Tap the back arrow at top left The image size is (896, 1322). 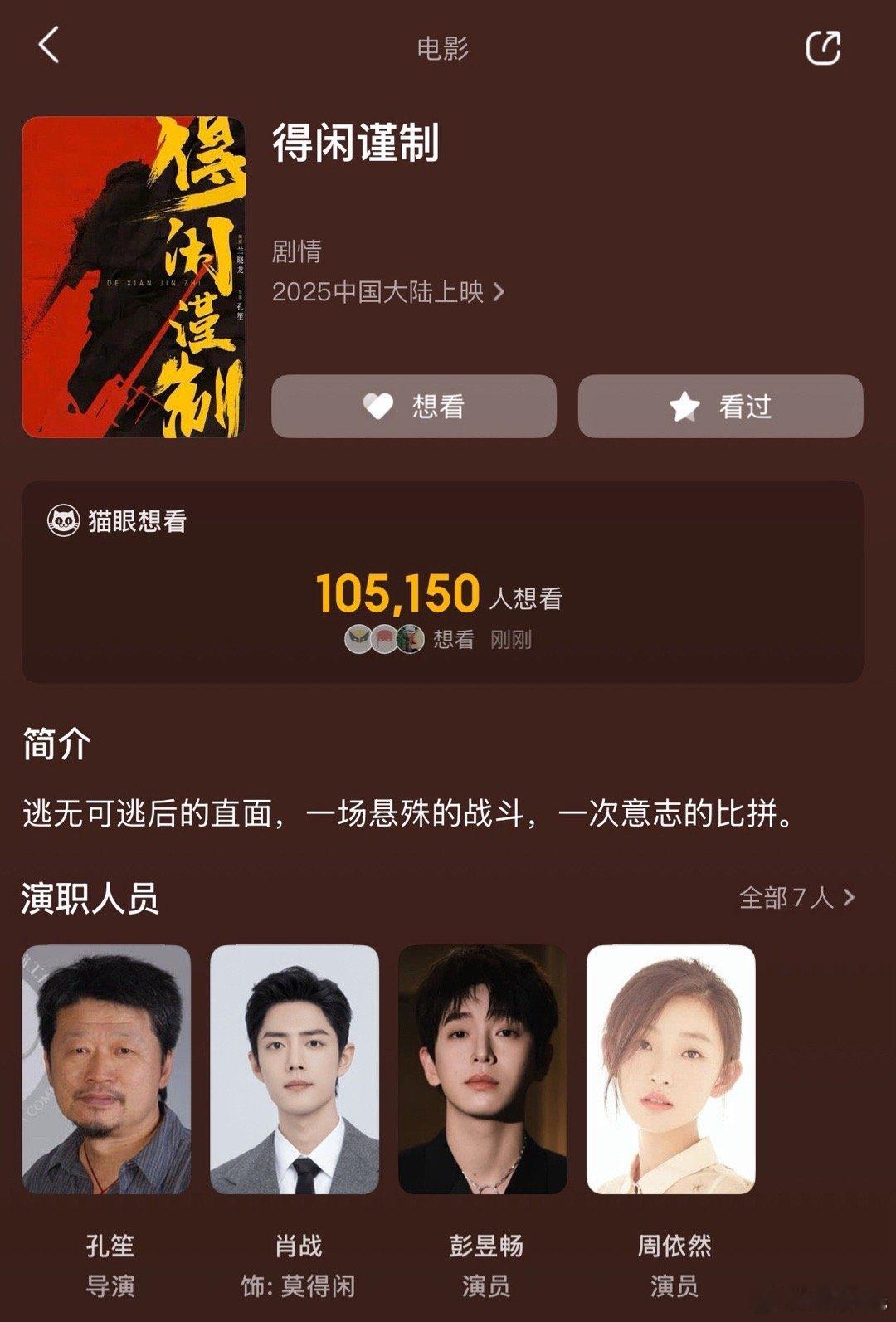[50, 47]
